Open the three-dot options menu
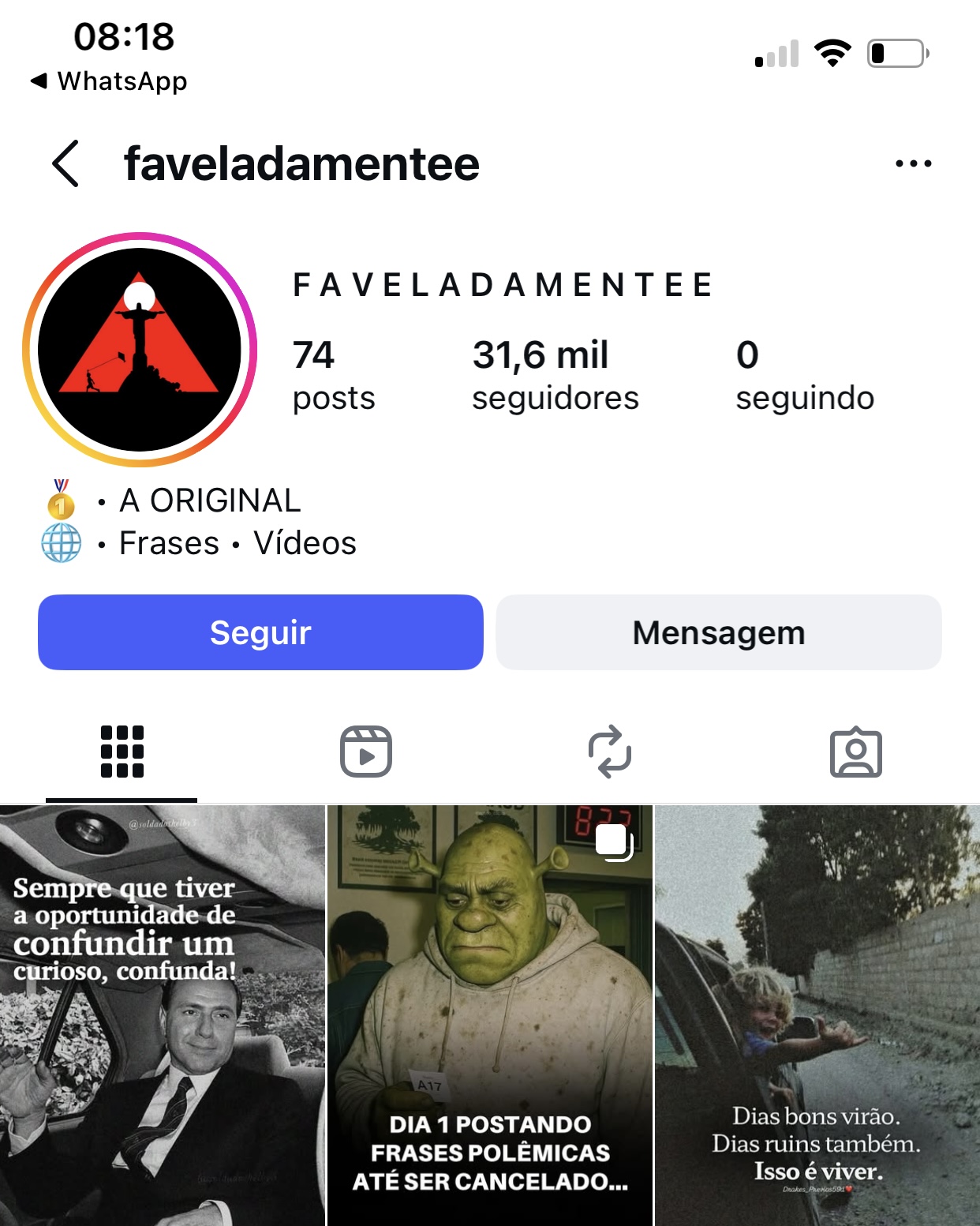The width and height of the screenshot is (980, 1226). pos(913,164)
